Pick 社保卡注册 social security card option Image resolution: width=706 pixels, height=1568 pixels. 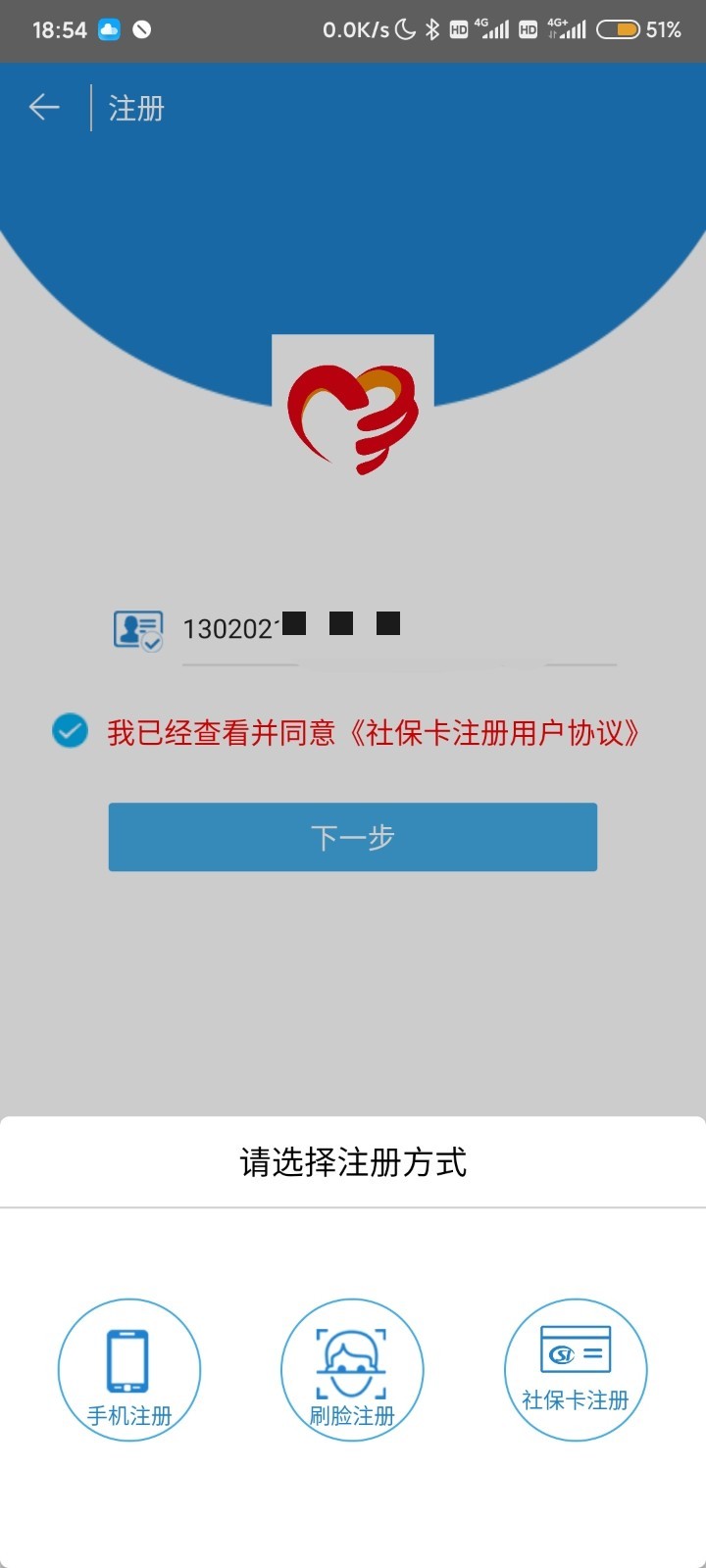click(x=576, y=1370)
